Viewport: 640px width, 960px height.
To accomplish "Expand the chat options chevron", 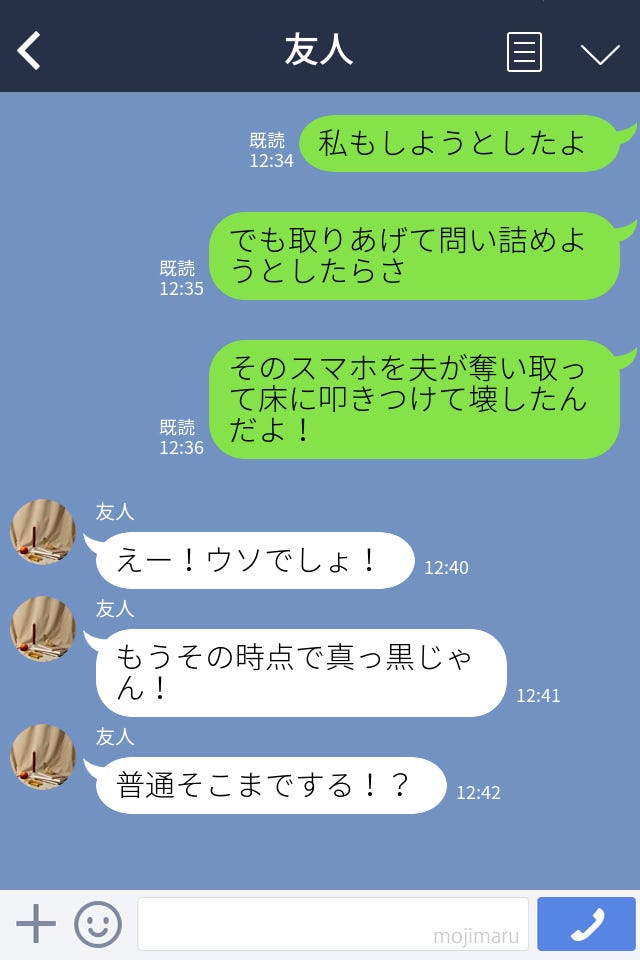I will click(x=600, y=53).
